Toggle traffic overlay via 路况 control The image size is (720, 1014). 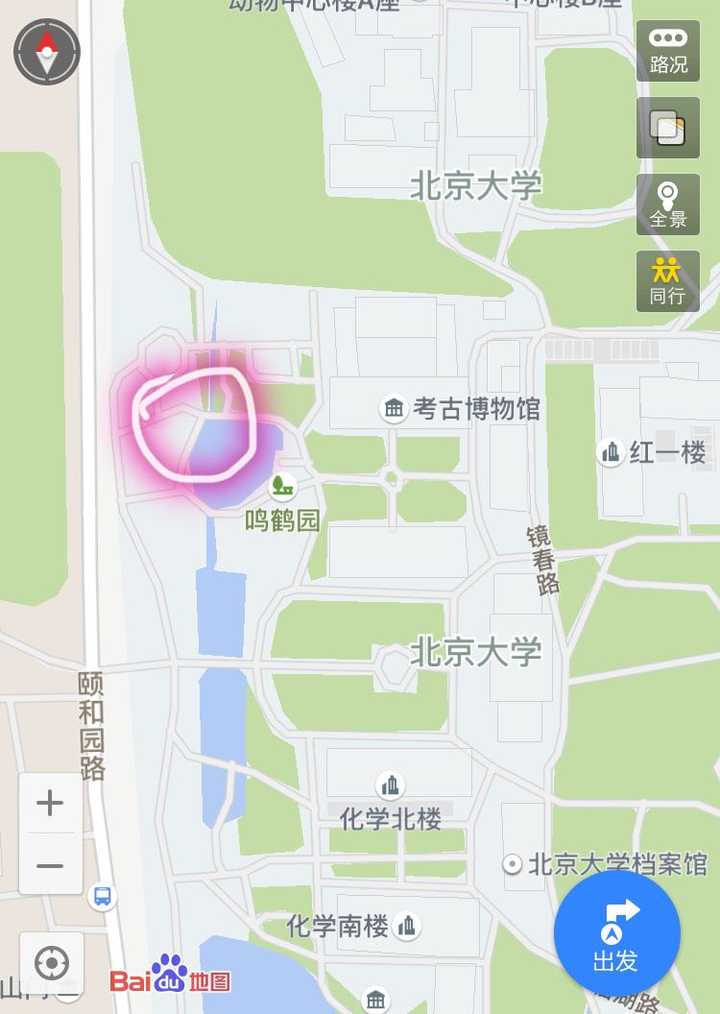tap(667, 51)
